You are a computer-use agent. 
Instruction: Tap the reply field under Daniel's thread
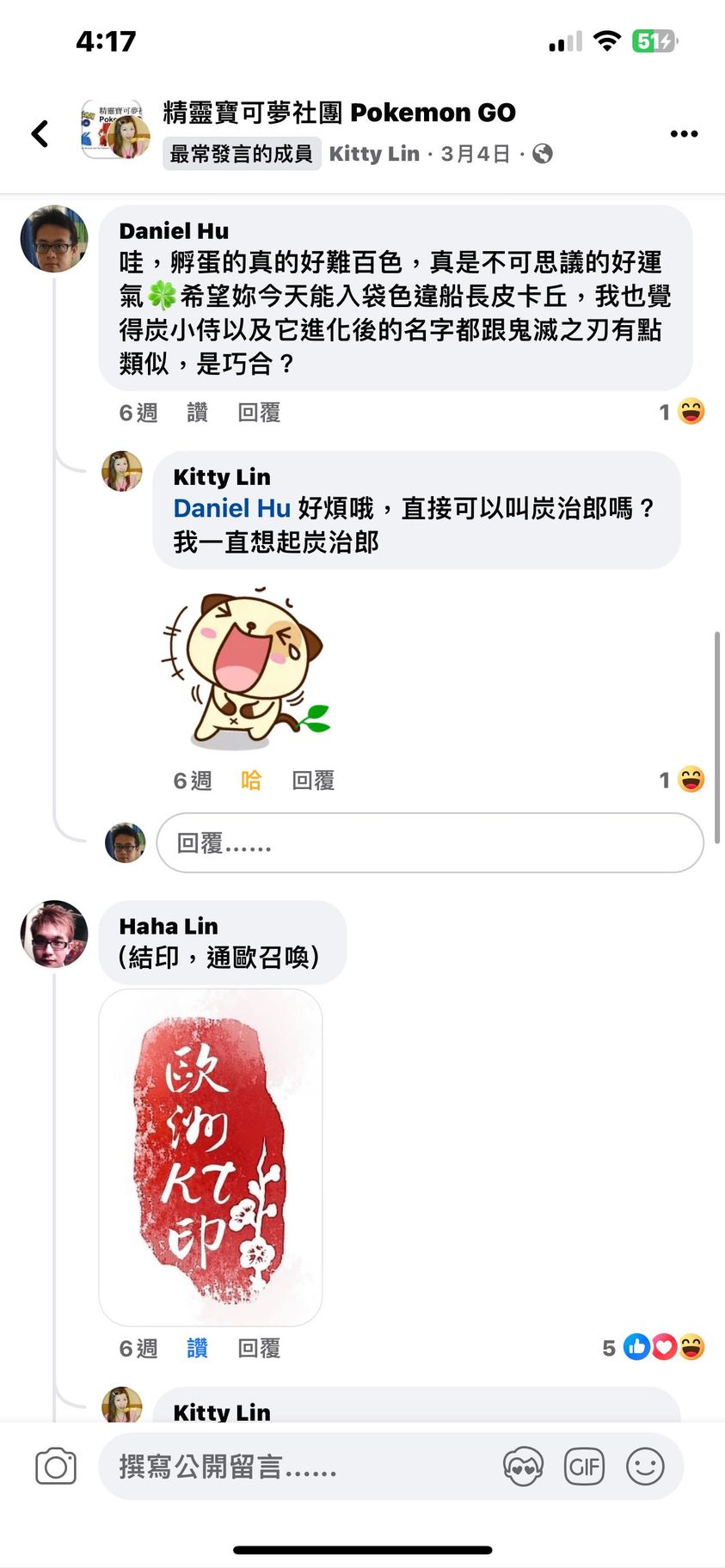coord(430,842)
